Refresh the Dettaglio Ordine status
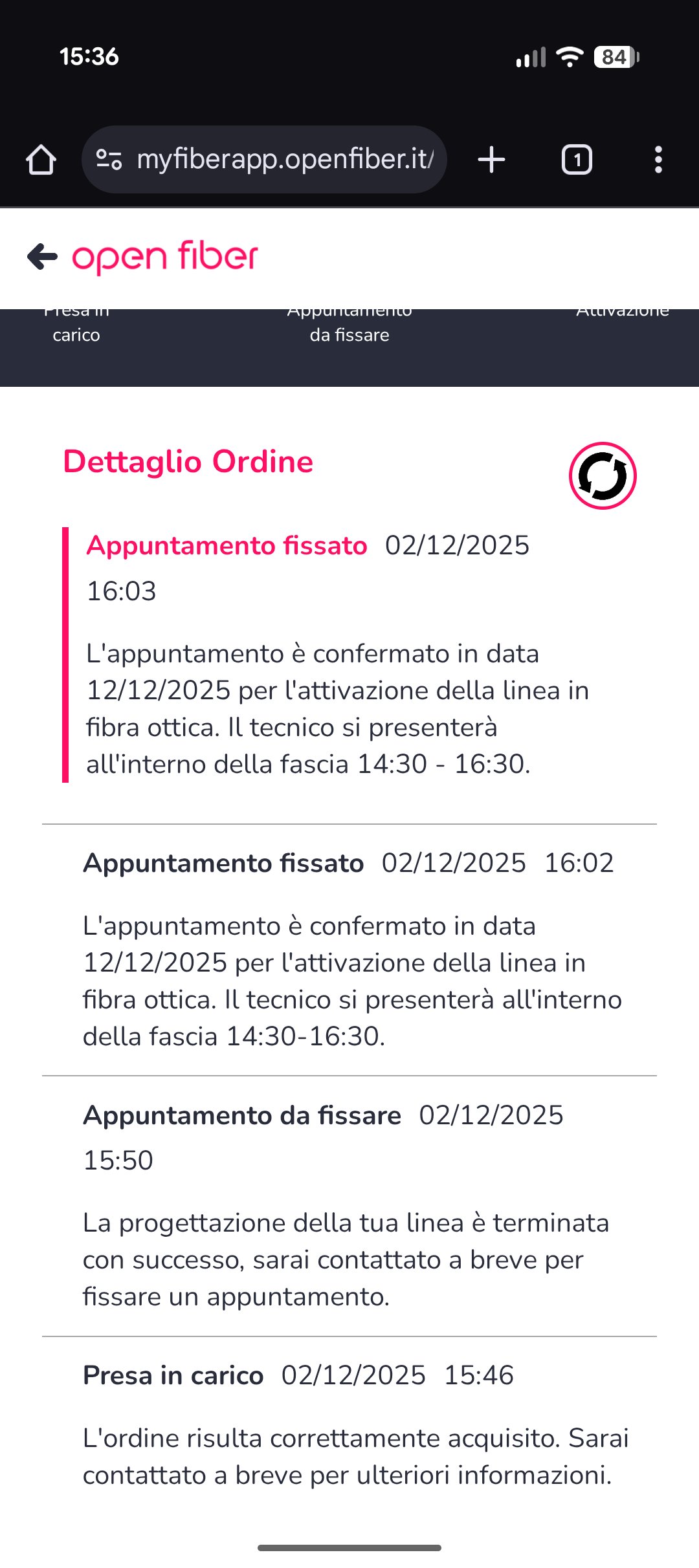Viewport: 699px width, 1568px height. [x=603, y=476]
